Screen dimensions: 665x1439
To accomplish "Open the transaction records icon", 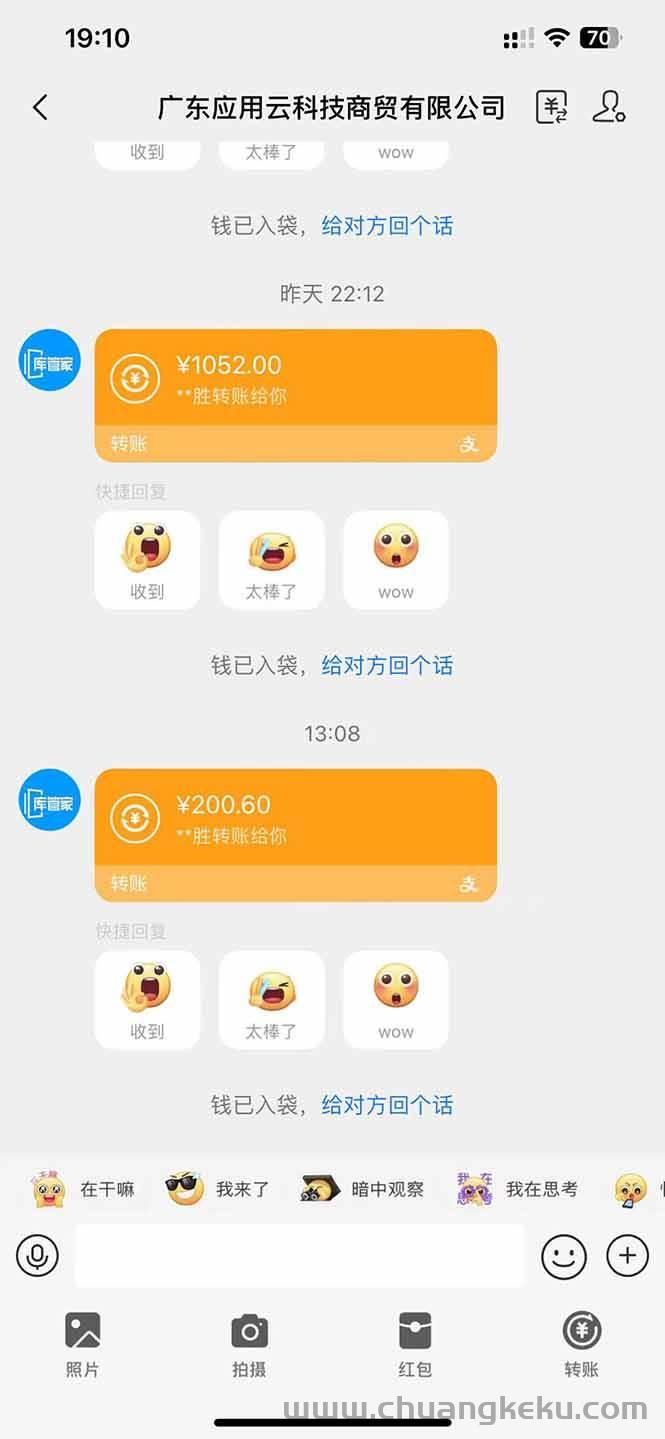I will [552, 107].
